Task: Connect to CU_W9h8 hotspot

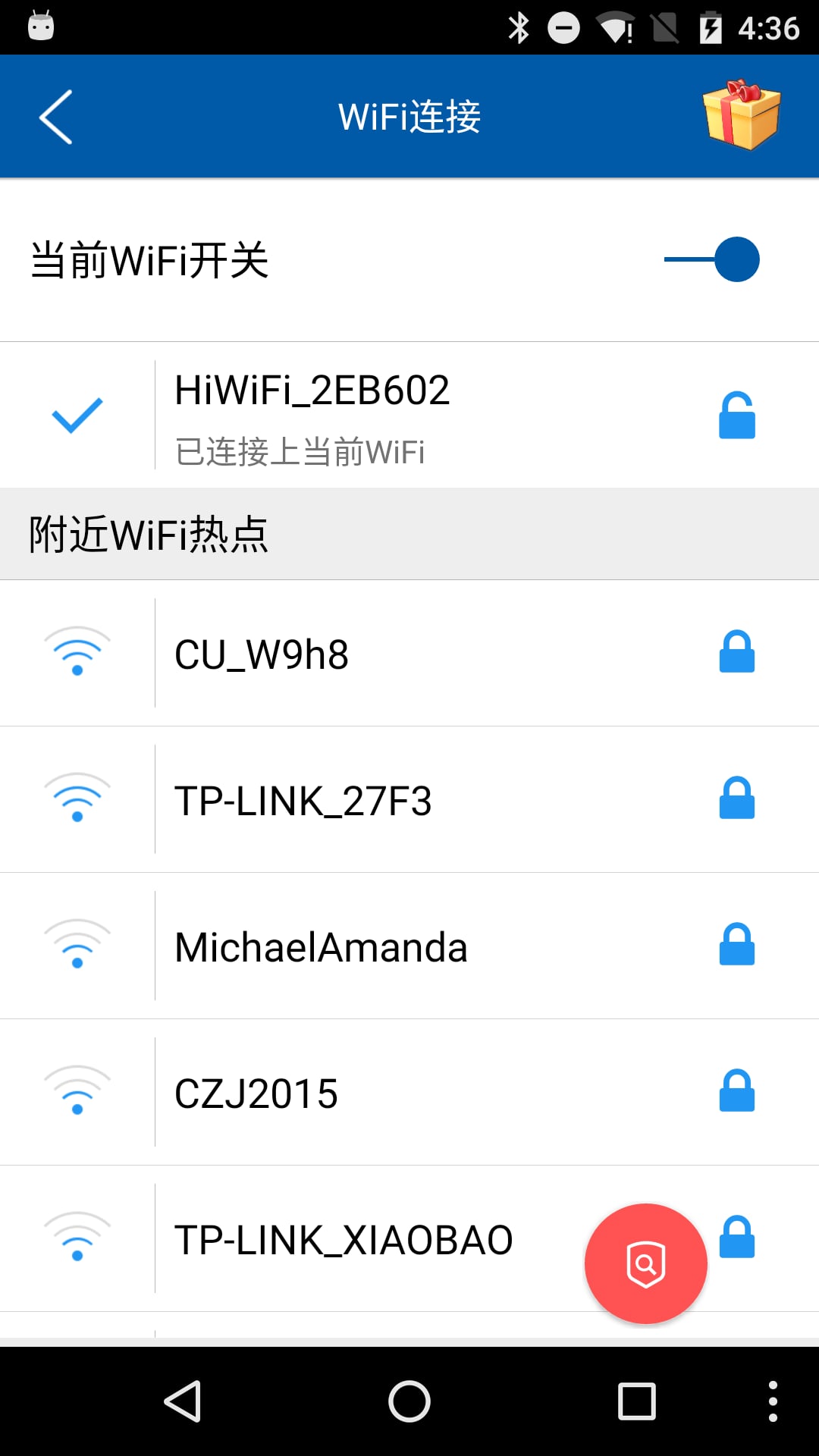Action: [x=409, y=653]
